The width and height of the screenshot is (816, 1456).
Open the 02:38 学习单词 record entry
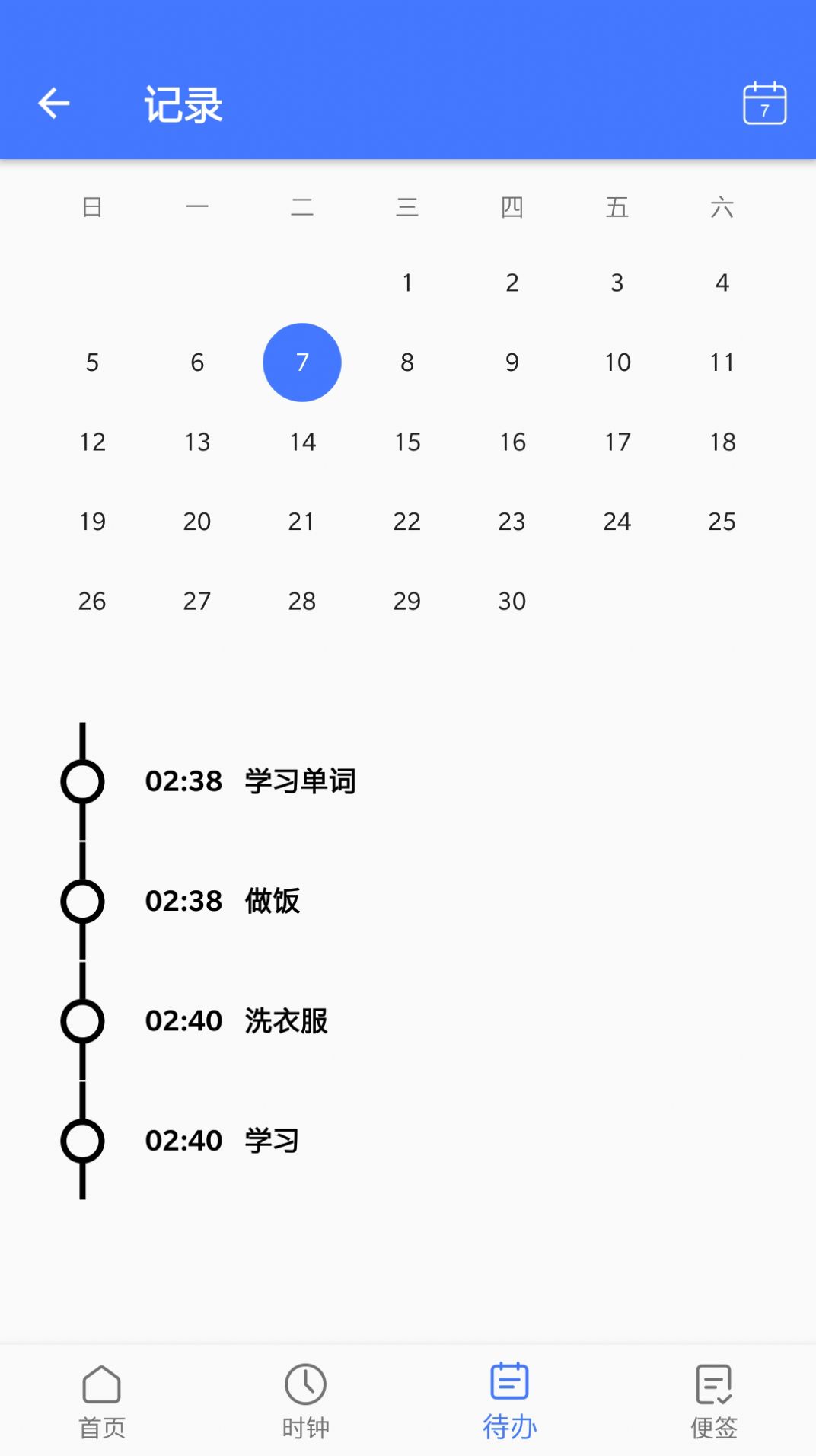(251, 780)
